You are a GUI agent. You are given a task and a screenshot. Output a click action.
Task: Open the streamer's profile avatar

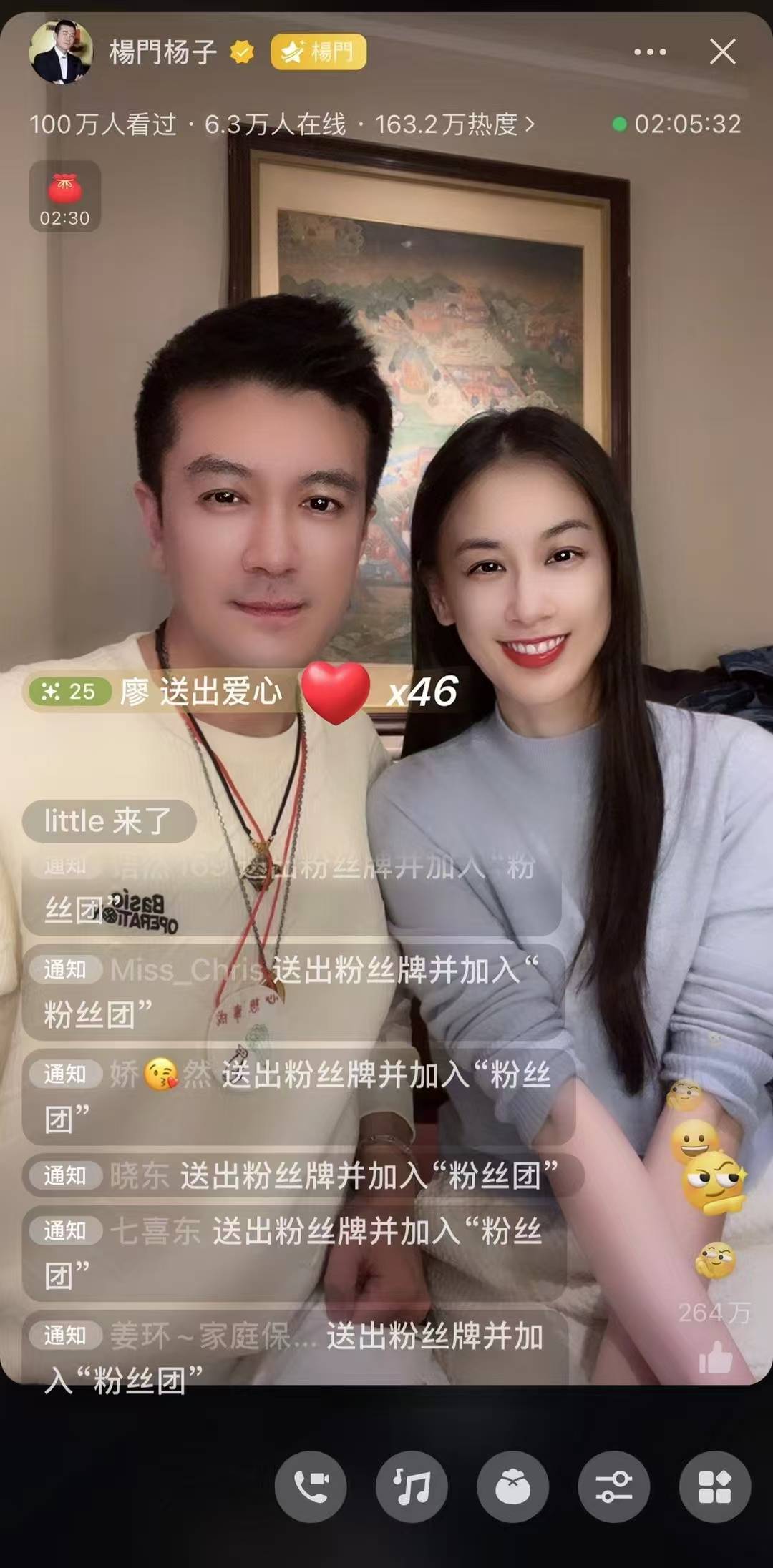click(x=61, y=52)
